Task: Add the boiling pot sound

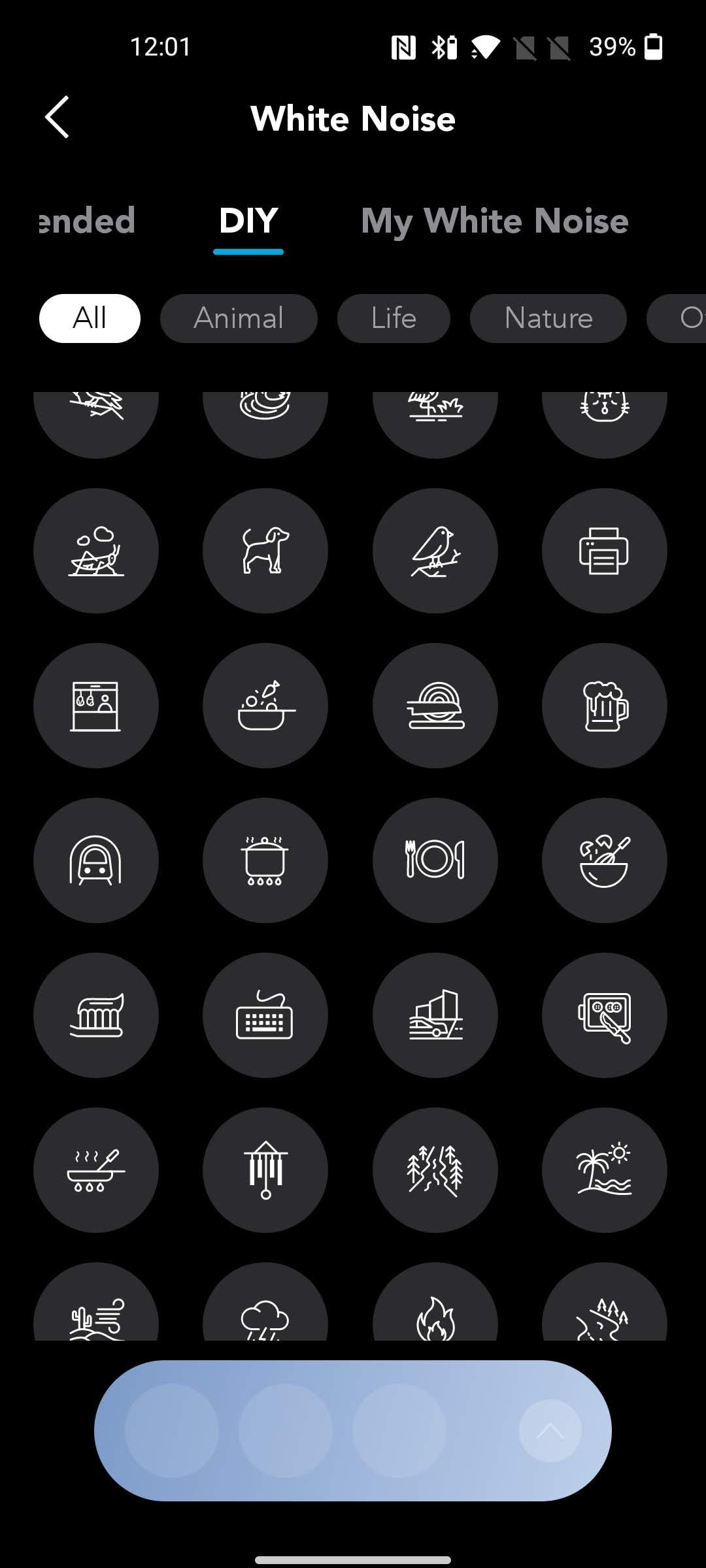Action: click(265, 860)
